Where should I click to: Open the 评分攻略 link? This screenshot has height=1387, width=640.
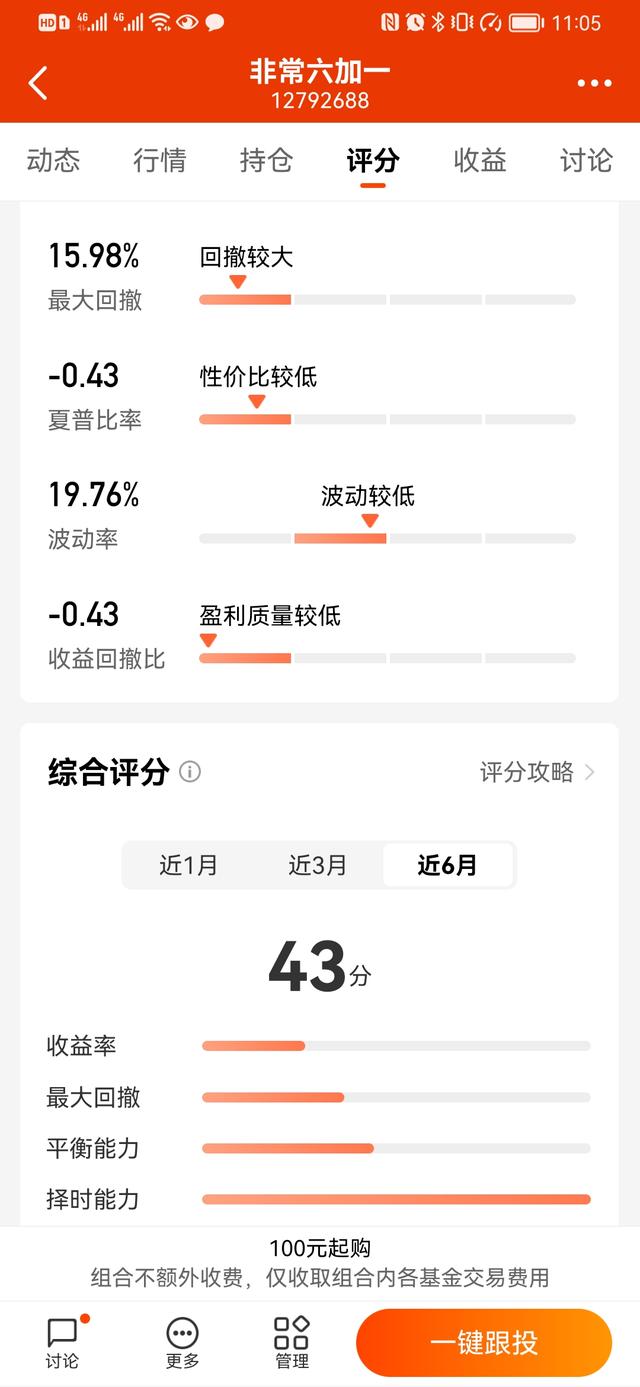click(538, 772)
